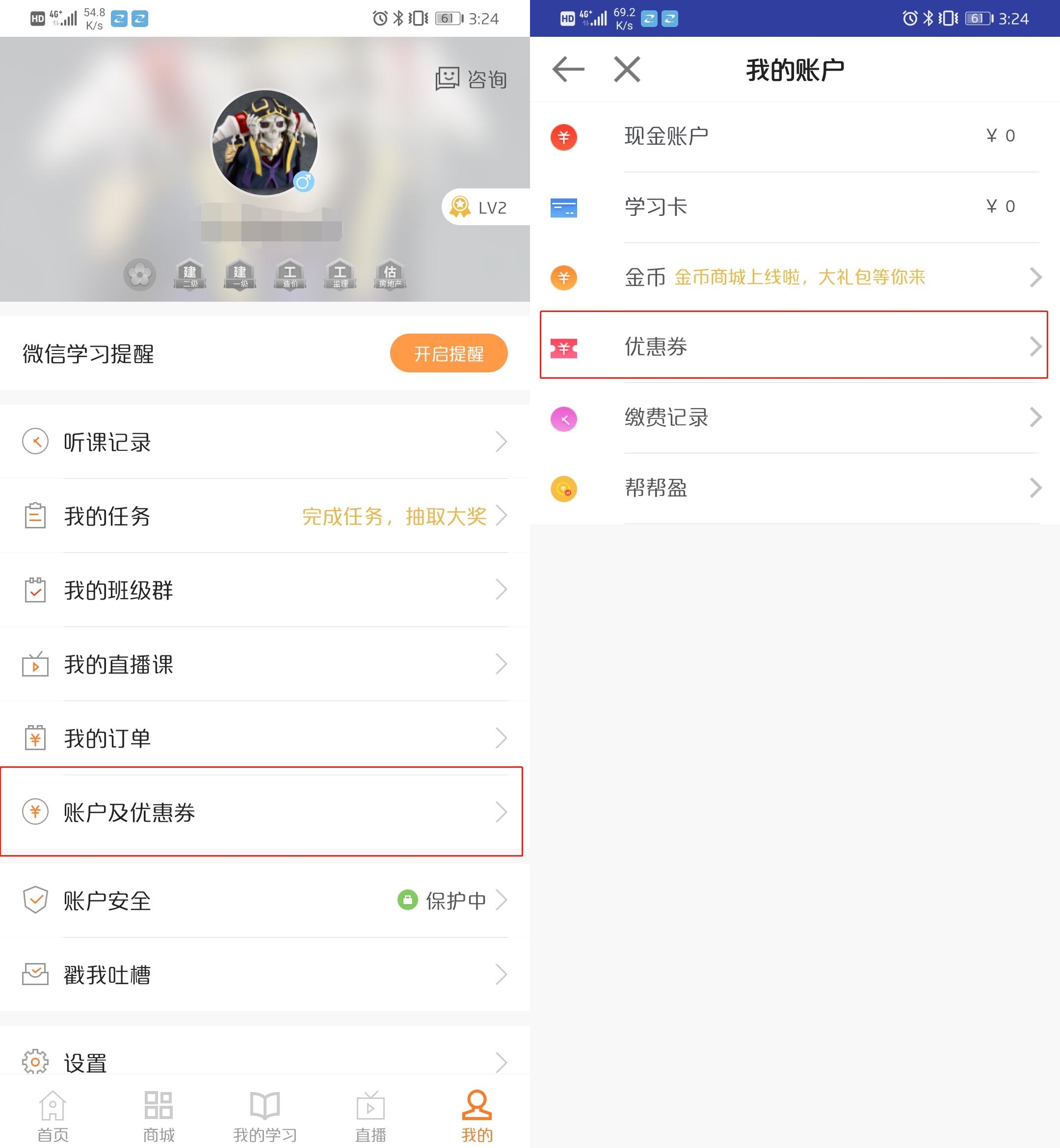The image size is (1060, 1148).
Task: Tap the 学习卡 study card icon
Action: pos(564,208)
